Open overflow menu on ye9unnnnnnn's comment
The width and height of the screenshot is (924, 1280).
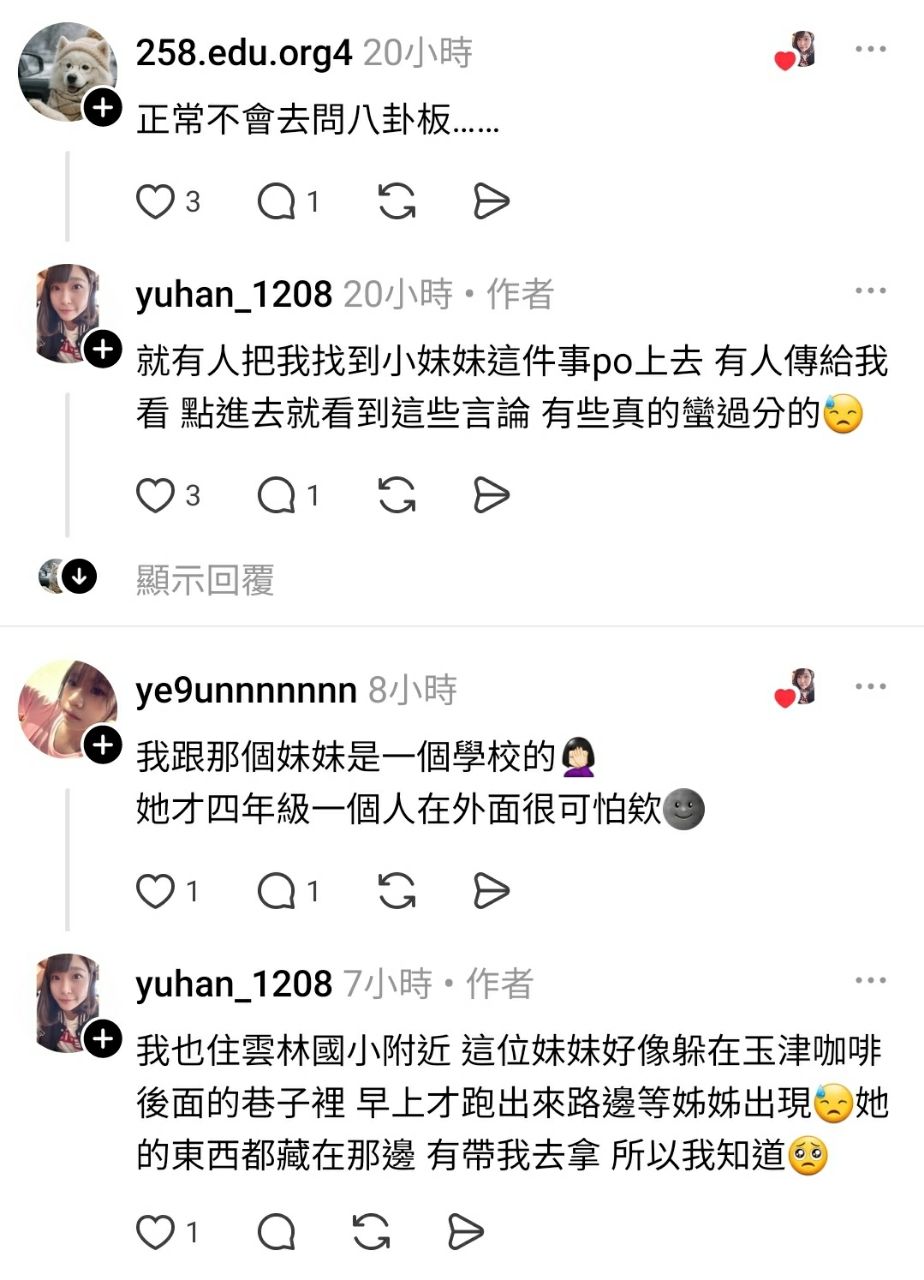click(870, 687)
